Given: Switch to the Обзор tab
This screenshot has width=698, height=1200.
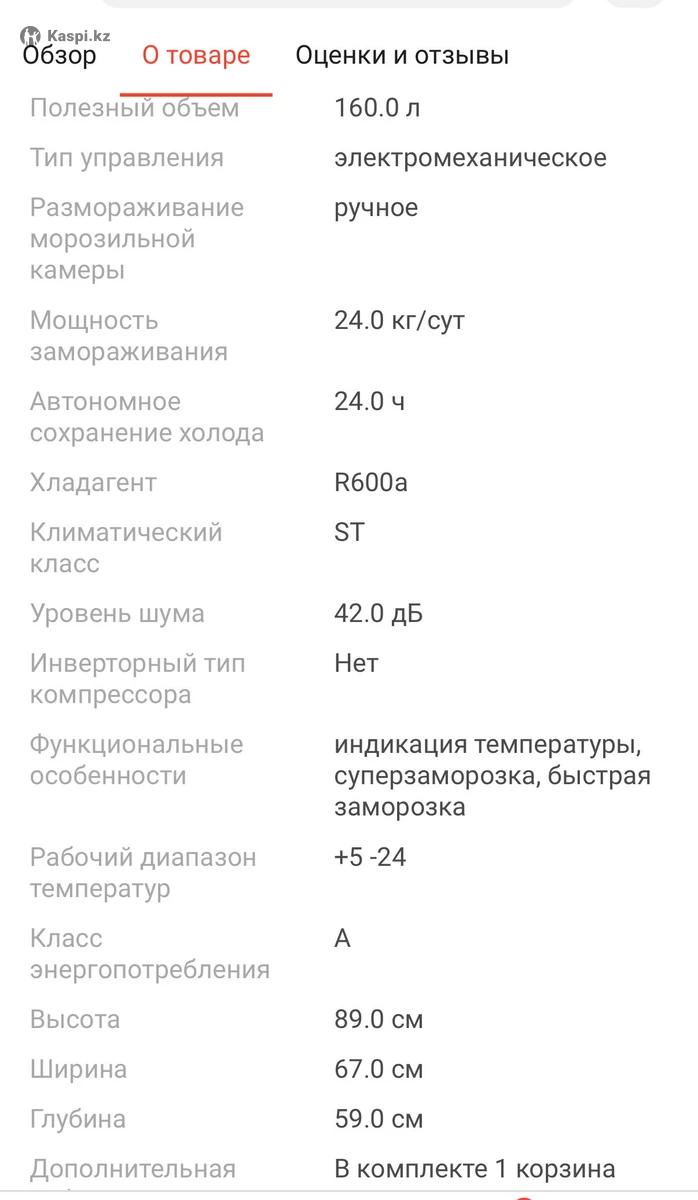Looking at the screenshot, I should pyautogui.click(x=60, y=56).
